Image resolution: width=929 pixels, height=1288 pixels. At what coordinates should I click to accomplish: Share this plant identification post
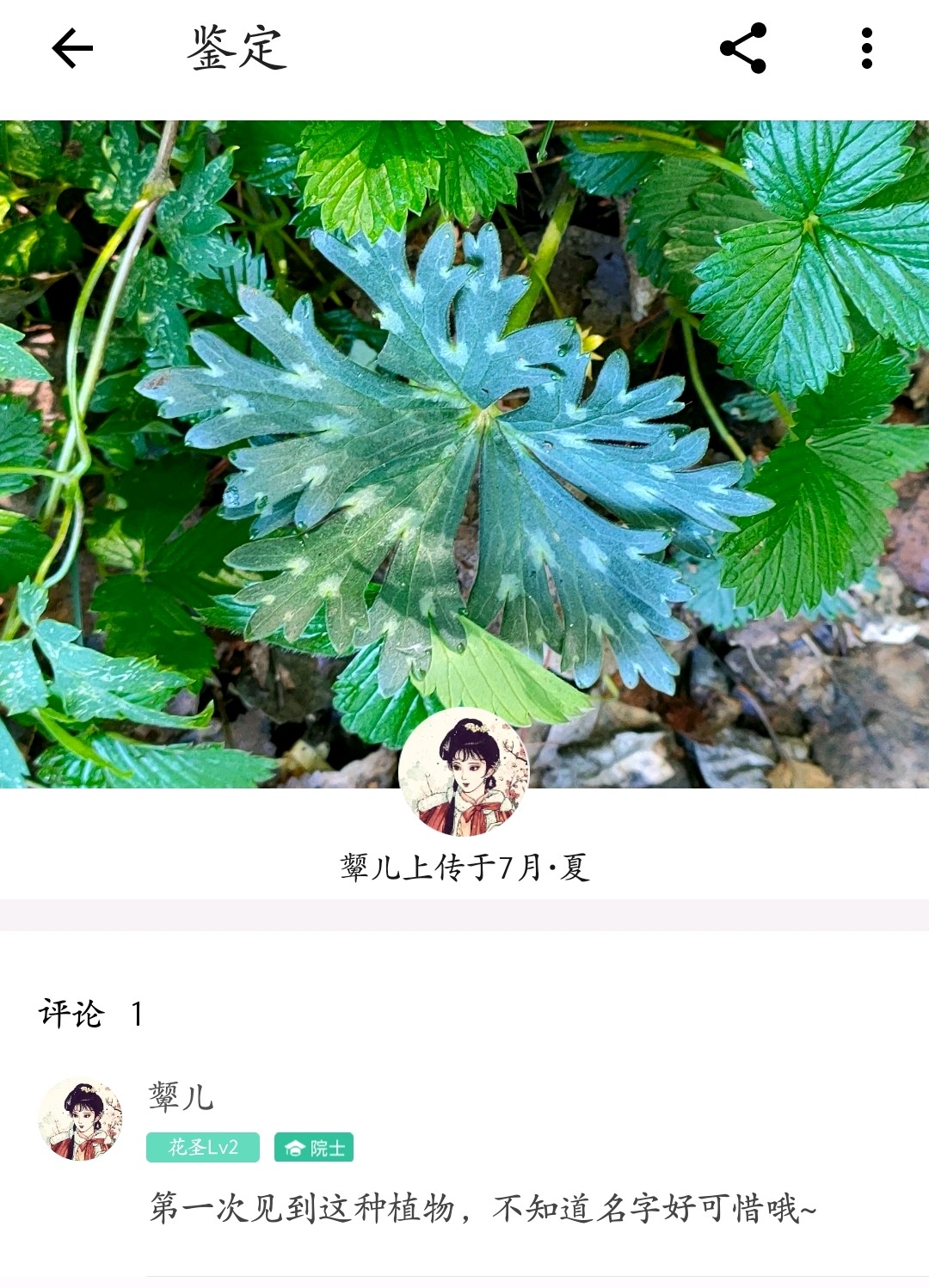coord(743,48)
